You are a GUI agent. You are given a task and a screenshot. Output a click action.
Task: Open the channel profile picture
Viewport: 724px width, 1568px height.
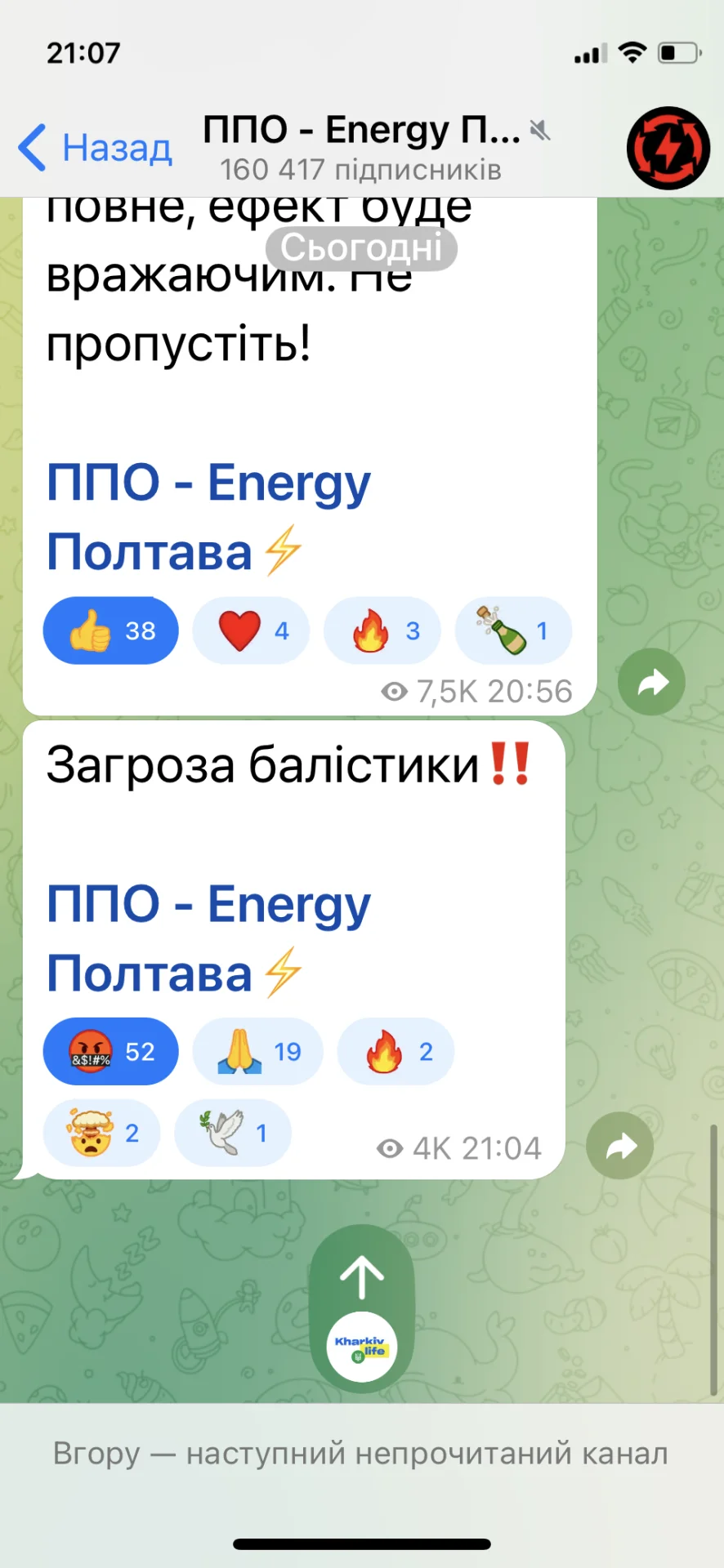click(x=668, y=148)
